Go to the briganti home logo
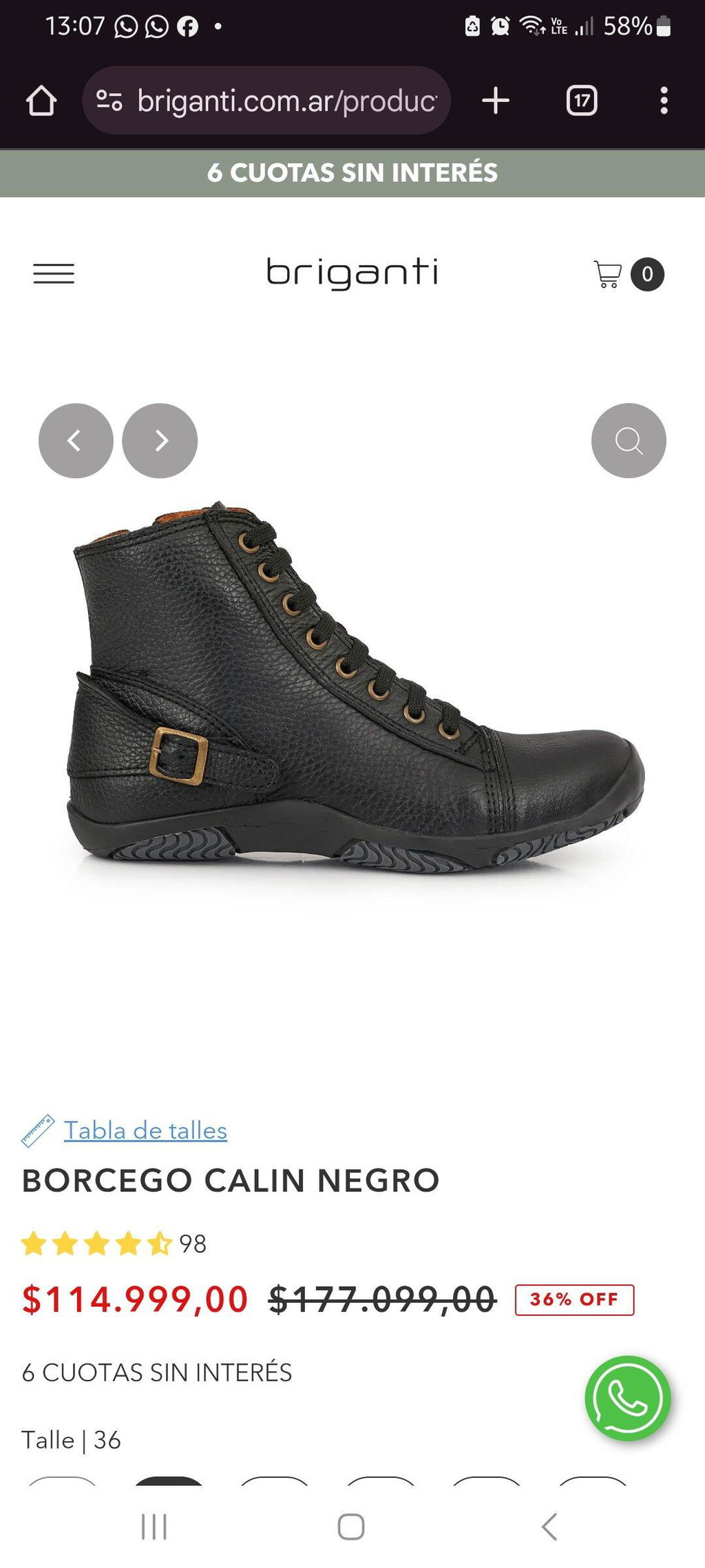The width and height of the screenshot is (705, 1568). coord(352,274)
